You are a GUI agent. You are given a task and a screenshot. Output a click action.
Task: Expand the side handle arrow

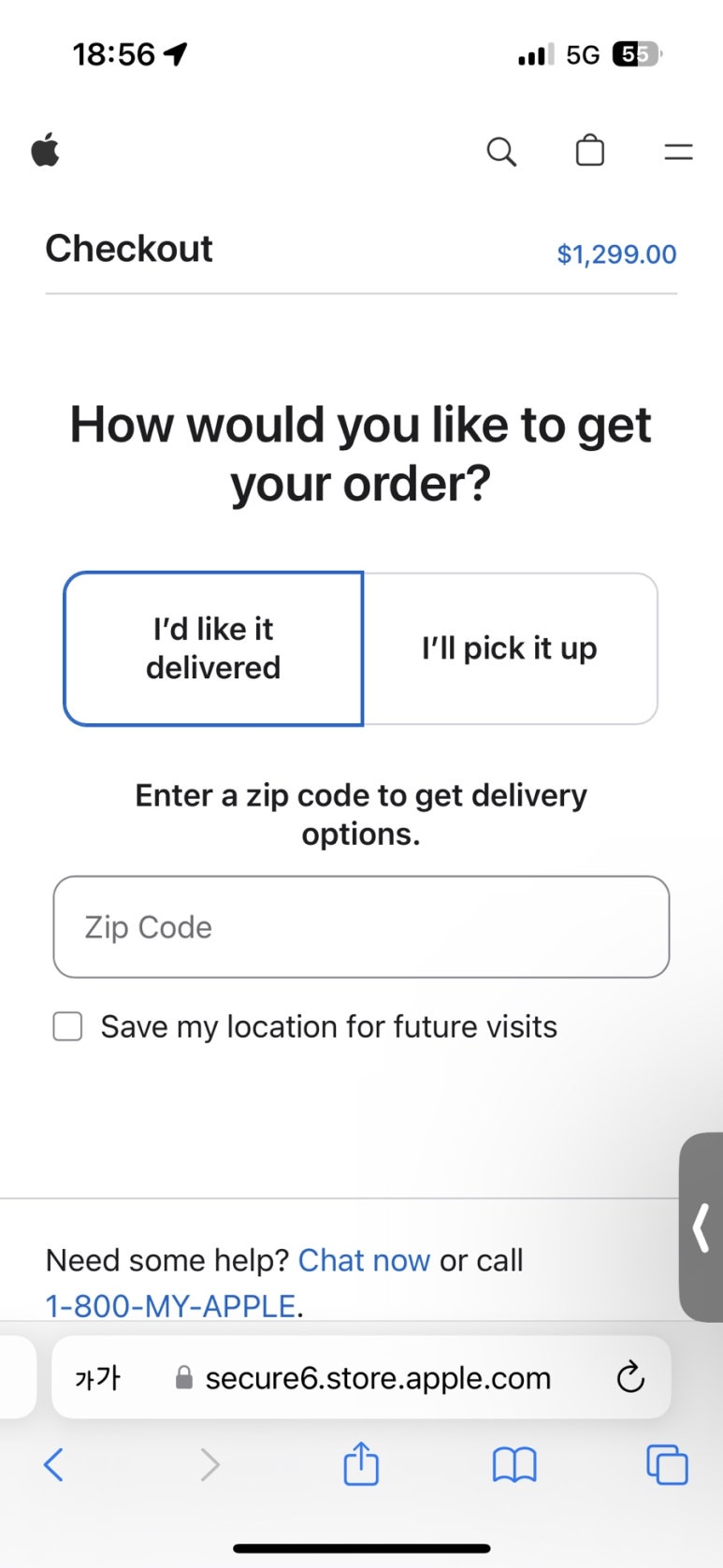(701, 1227)
